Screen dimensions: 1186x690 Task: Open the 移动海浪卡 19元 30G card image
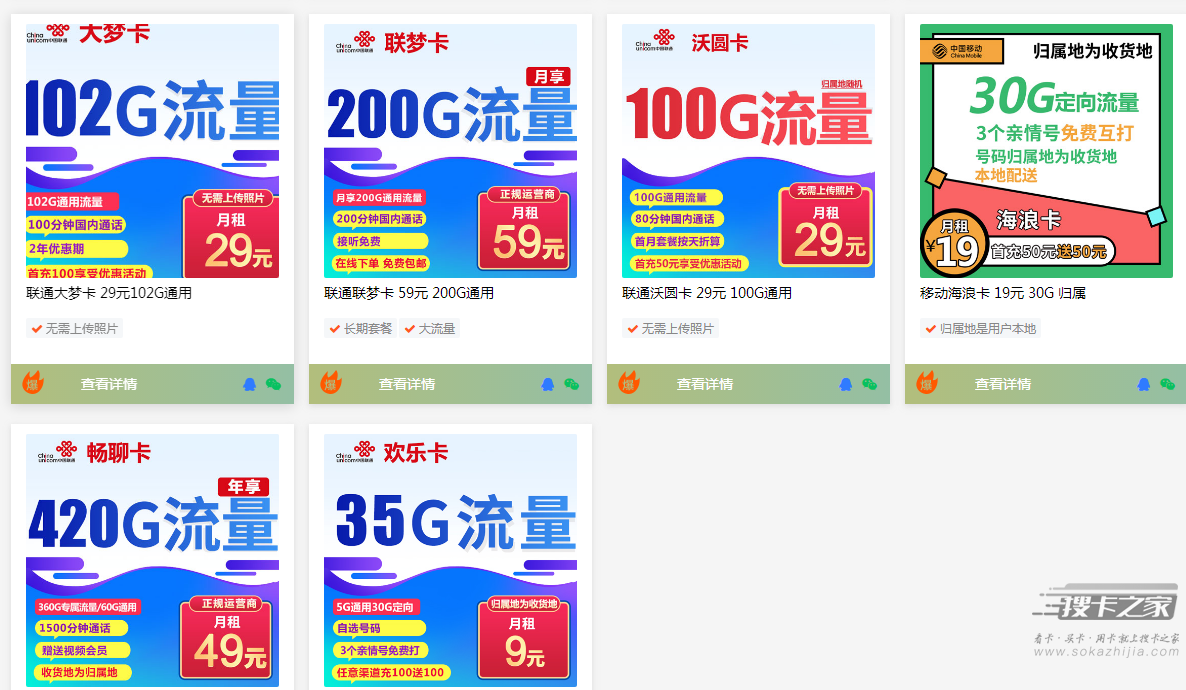click(x=1046, y=150)
